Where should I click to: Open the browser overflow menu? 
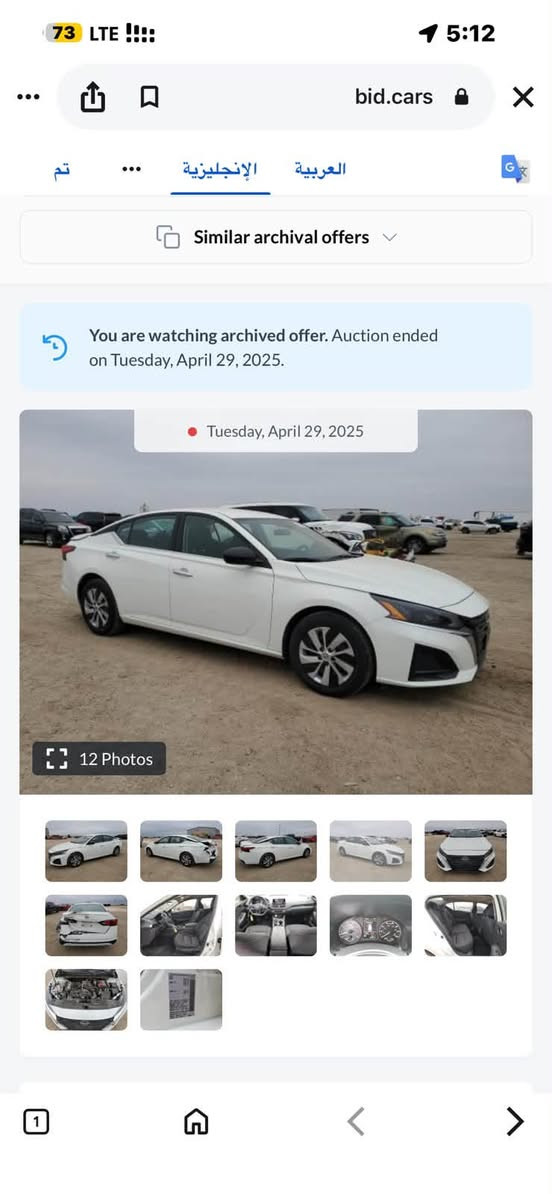(28, 97)
